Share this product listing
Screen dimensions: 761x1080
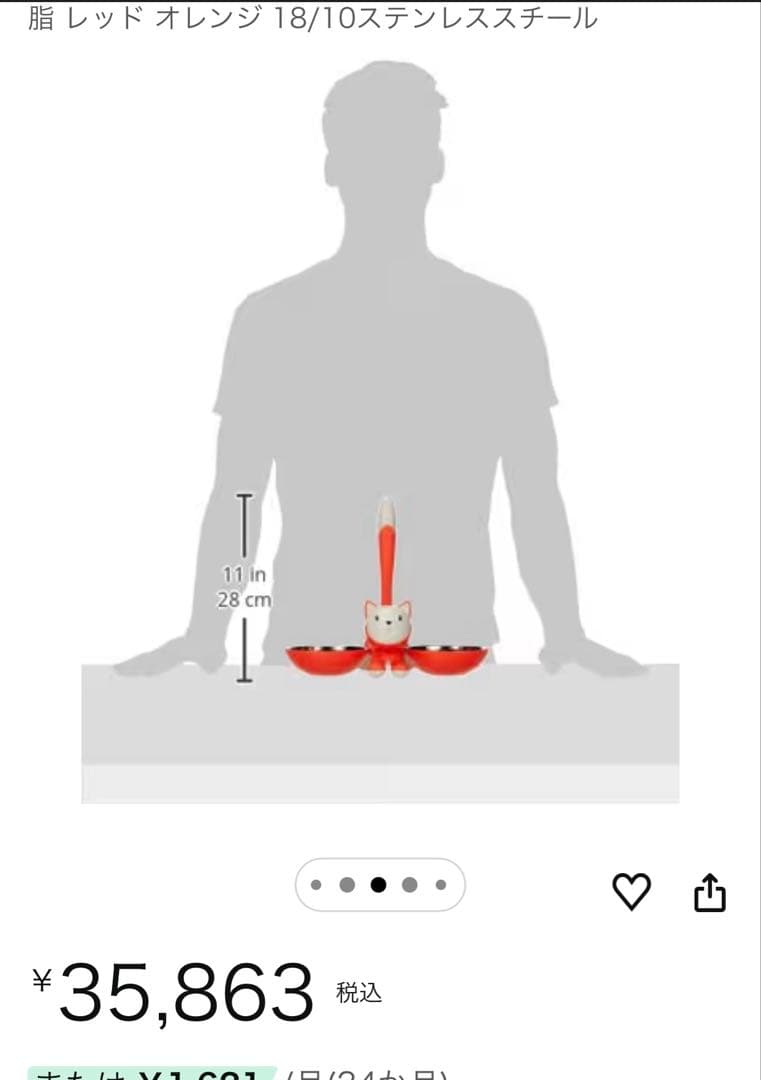(x=709, y=892)
